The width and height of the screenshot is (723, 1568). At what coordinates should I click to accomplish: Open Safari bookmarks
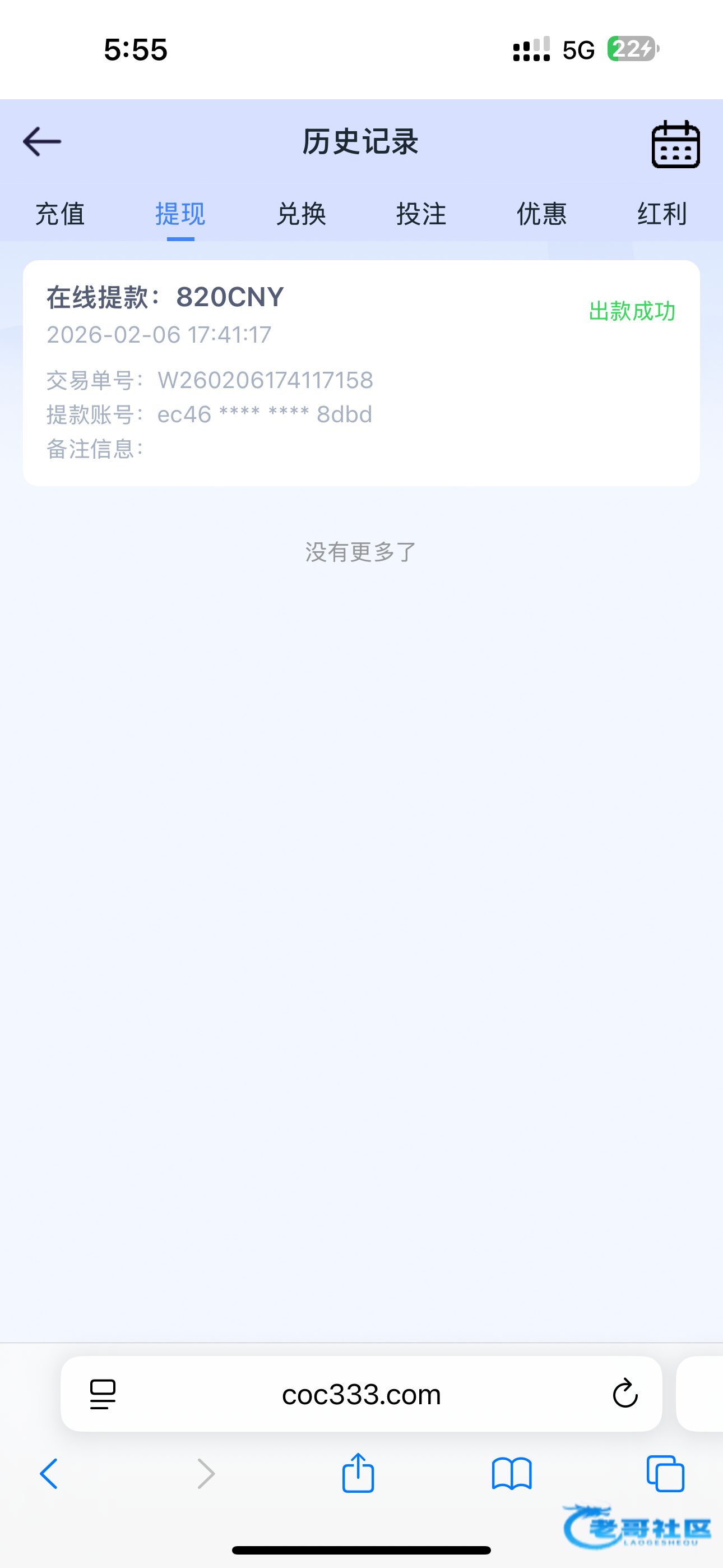(x=512, y=1474)
